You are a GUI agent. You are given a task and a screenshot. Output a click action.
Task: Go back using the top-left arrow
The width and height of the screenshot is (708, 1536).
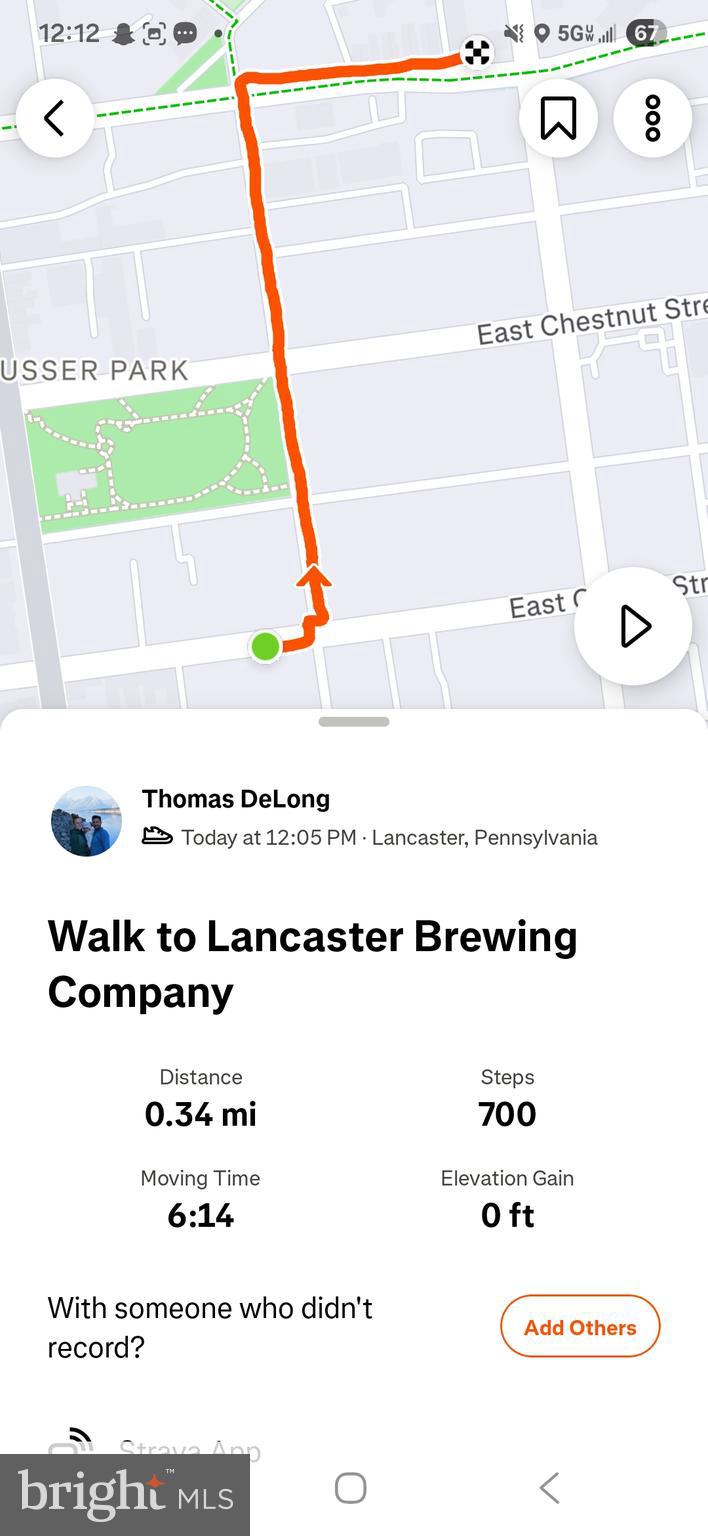coord(55,118)
